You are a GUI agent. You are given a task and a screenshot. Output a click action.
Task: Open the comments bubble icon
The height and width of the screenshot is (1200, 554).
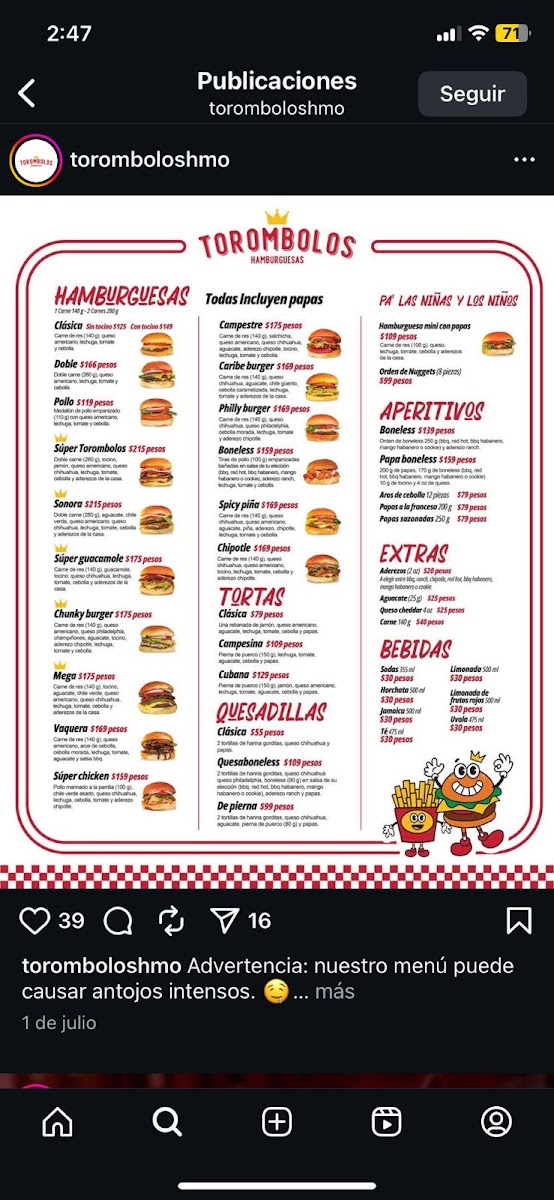pyautogui.click(x=118, y=920)
